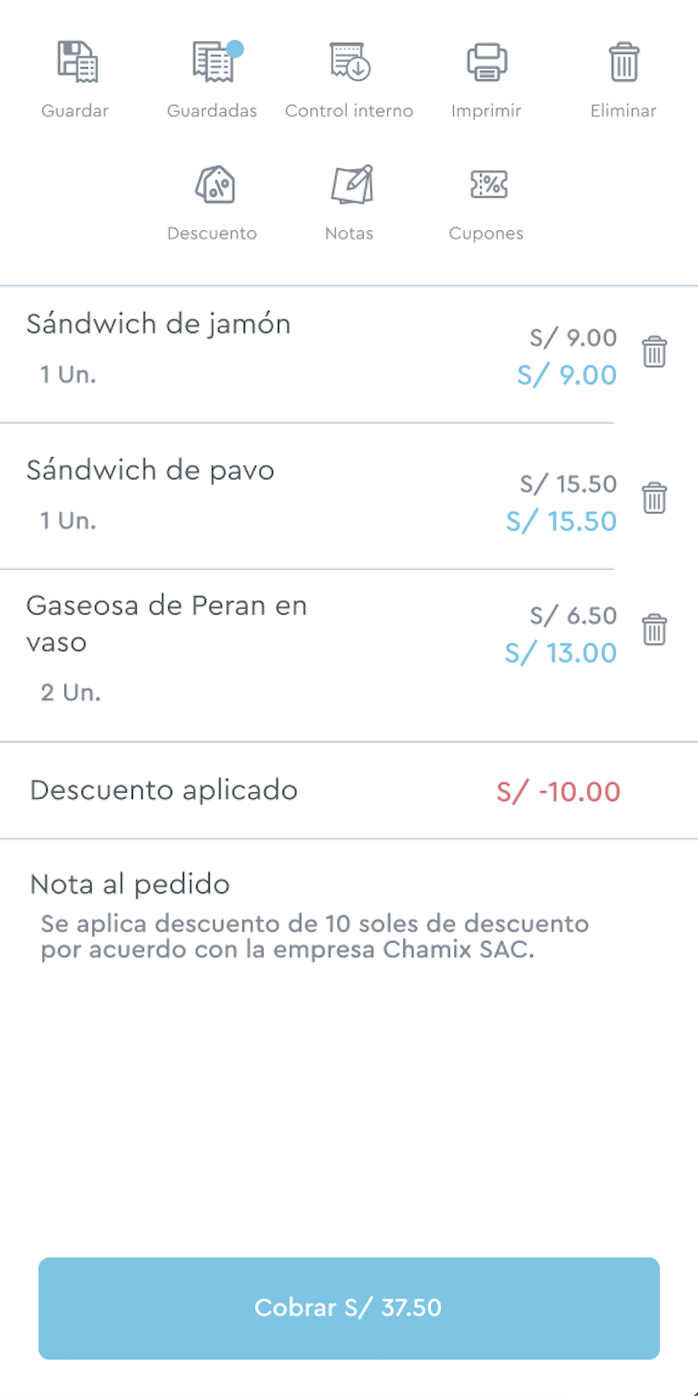Remove Gaseosa de Peran en vaso item
This screenshot has height=1396, width=698.
[654, 630]
